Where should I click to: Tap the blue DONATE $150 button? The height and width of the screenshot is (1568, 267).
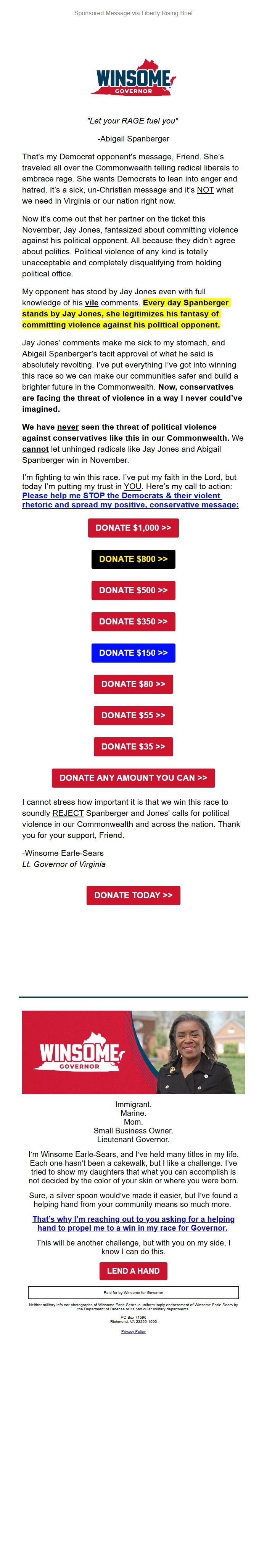(133, 653)
